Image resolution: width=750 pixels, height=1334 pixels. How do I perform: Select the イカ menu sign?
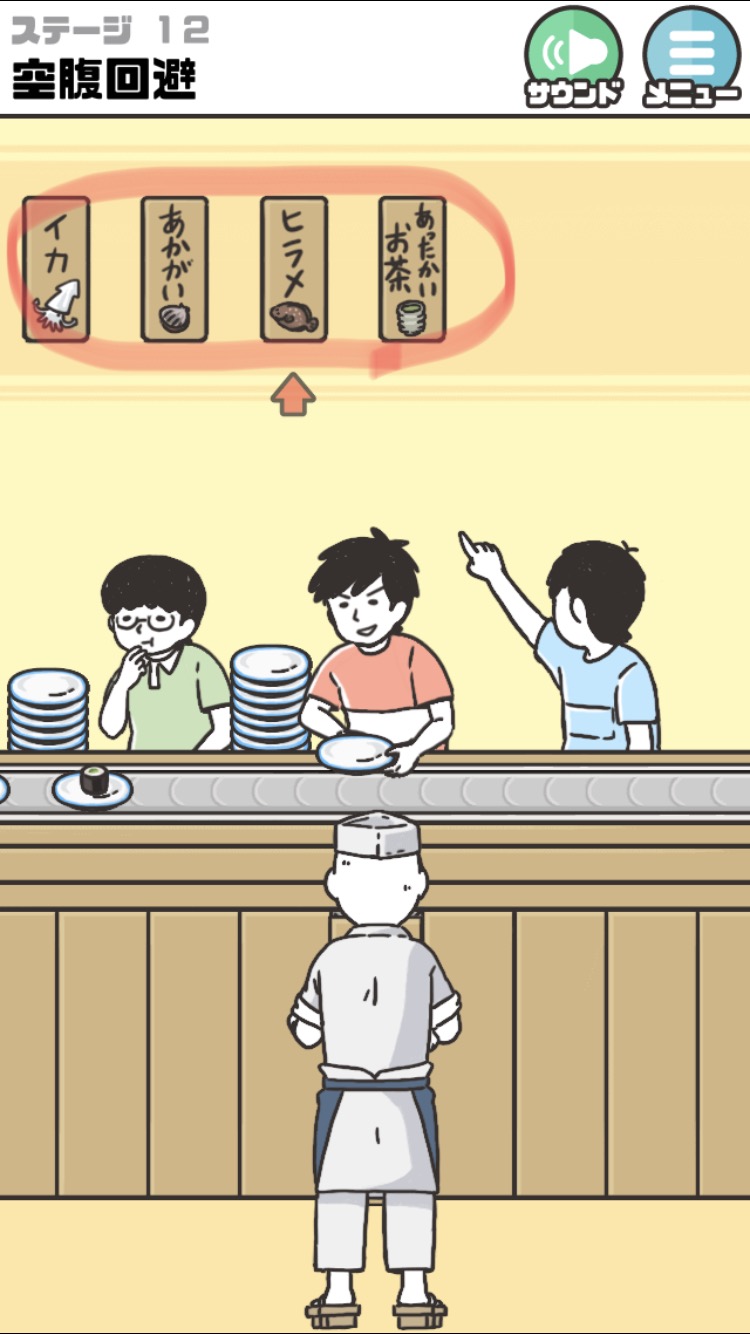pyautogui.click(x=56, y=269)
